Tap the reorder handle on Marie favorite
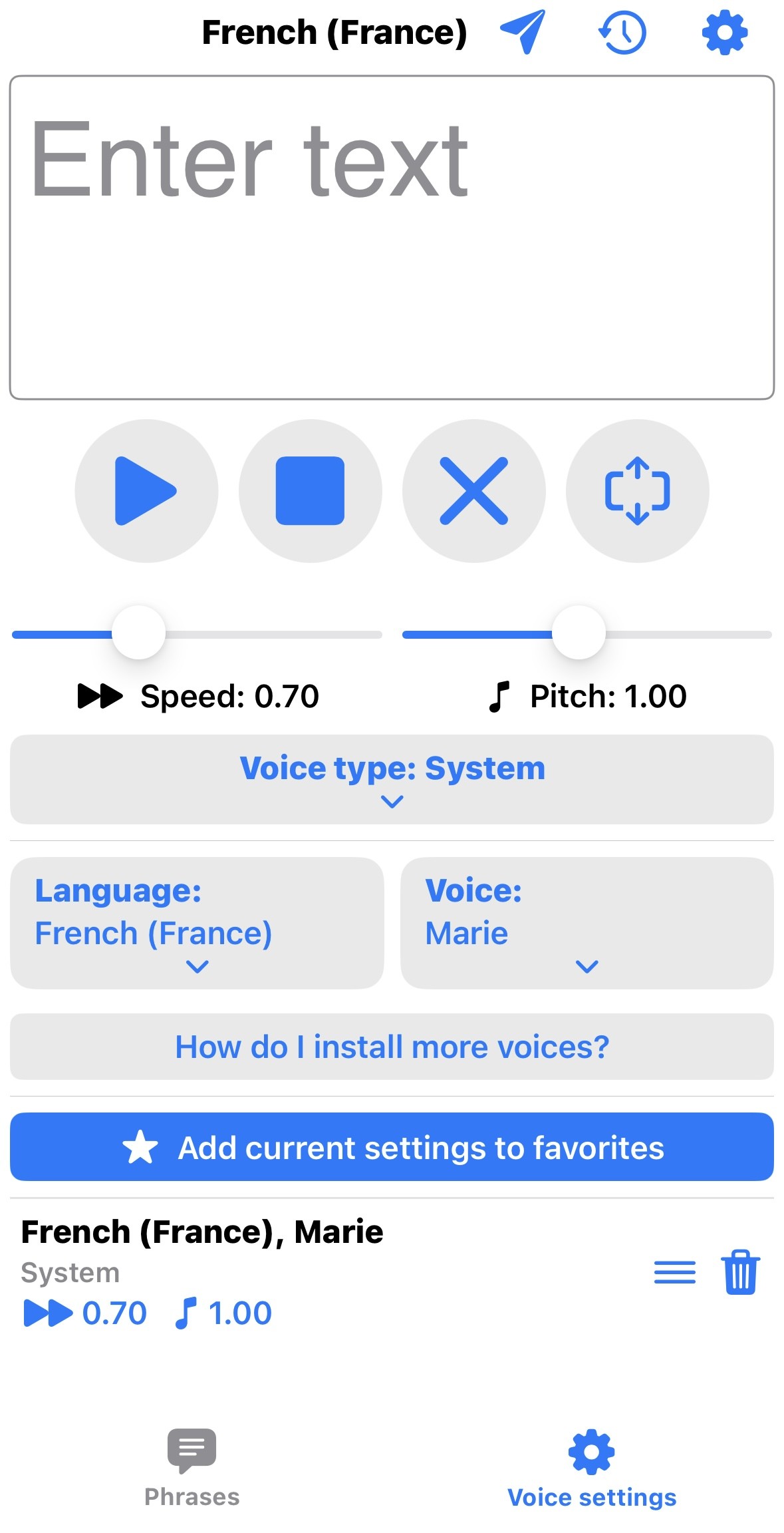This screenshot has width=784, height=1533. (x=674, y=1272)
